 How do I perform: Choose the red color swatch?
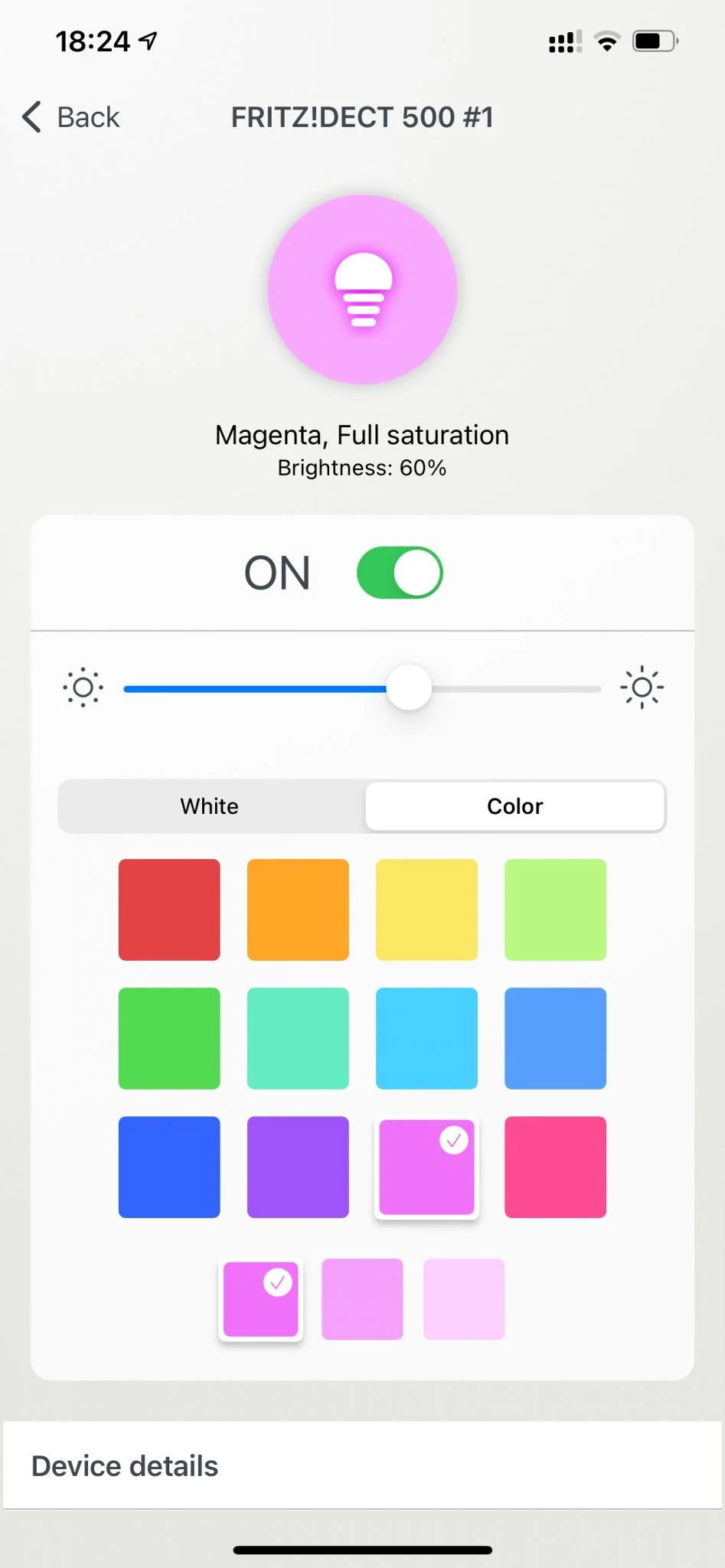click(x=169, y=910)
